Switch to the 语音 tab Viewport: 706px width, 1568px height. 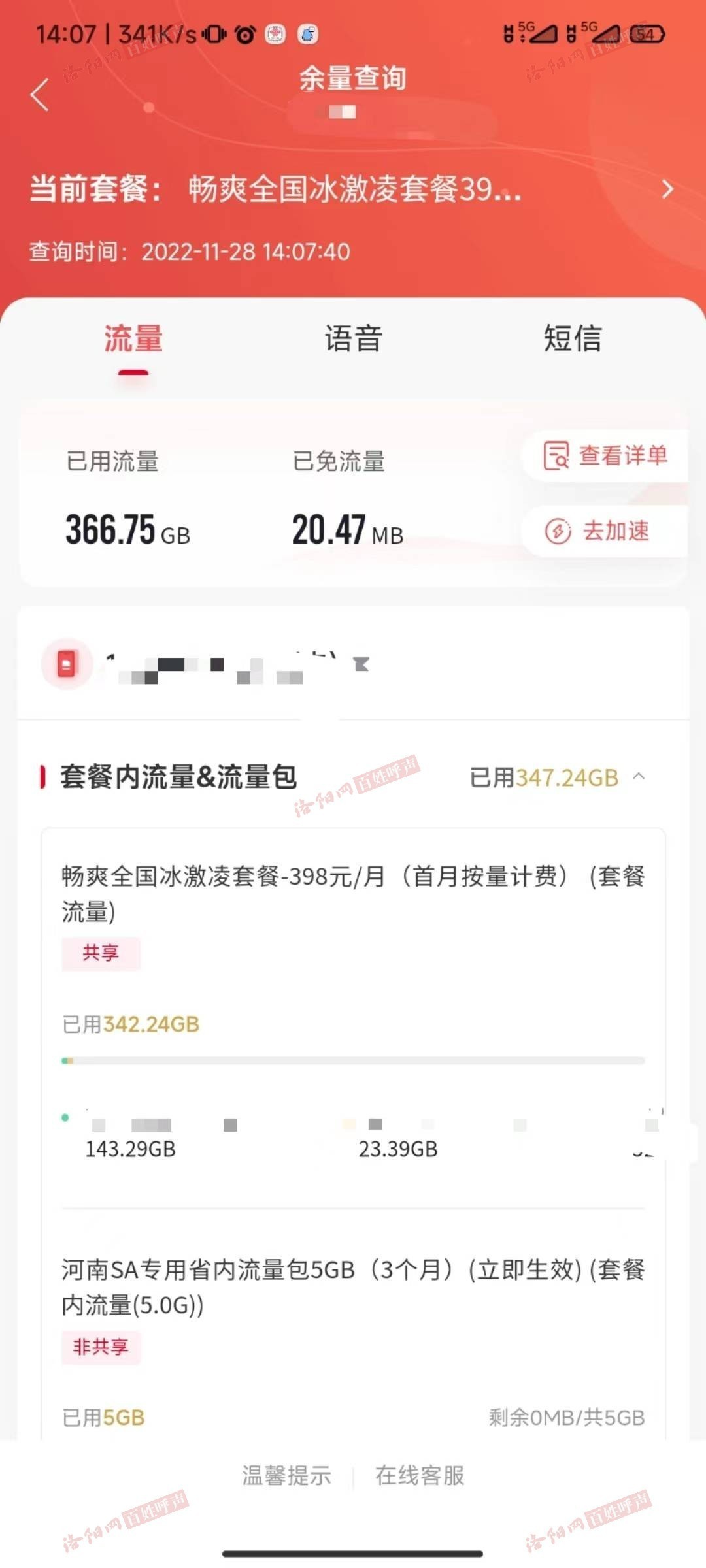tap(353, 338)
